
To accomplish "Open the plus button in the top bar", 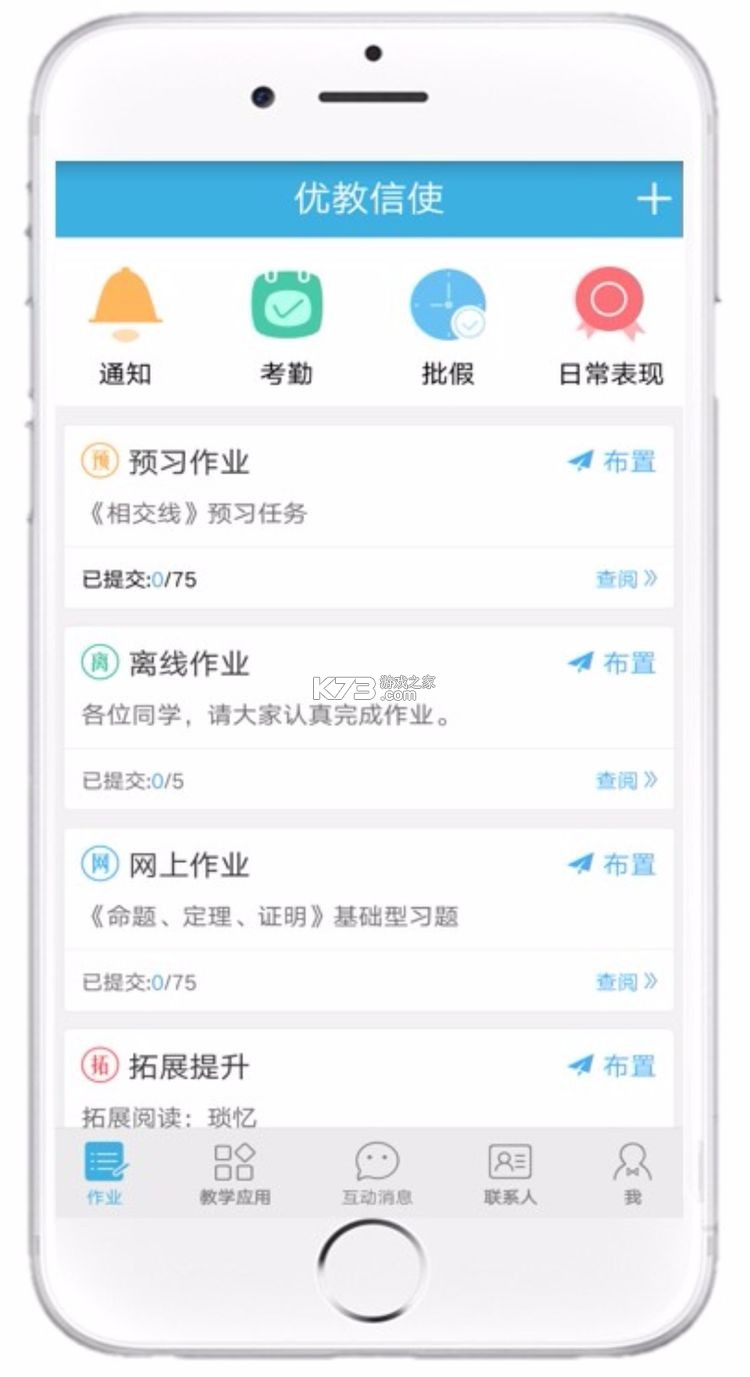I will 655,199.
